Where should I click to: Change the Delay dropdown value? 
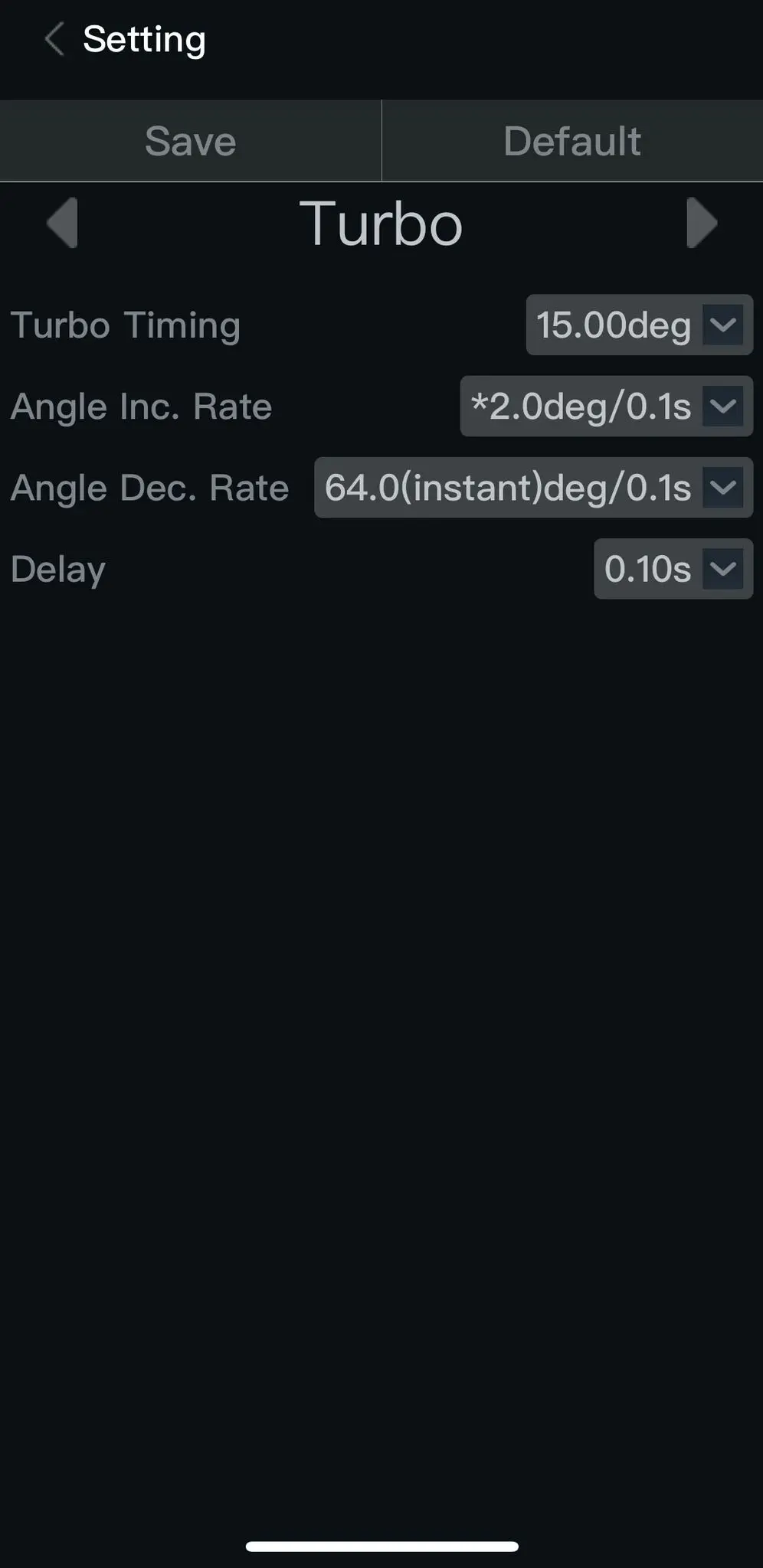pyautogui.click(x=673, y=569)
